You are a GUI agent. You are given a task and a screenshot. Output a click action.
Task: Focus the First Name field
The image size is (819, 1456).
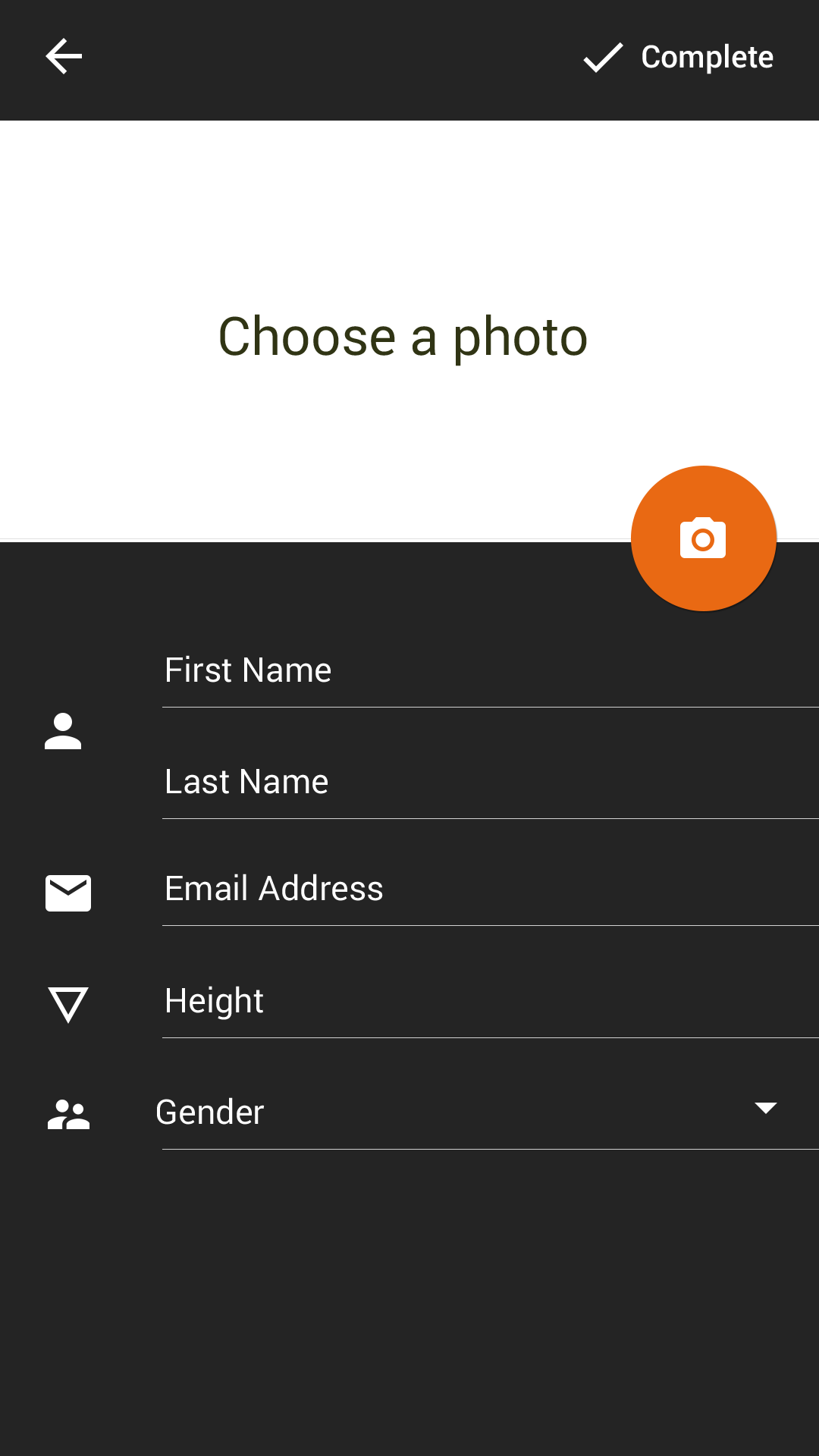485,671
